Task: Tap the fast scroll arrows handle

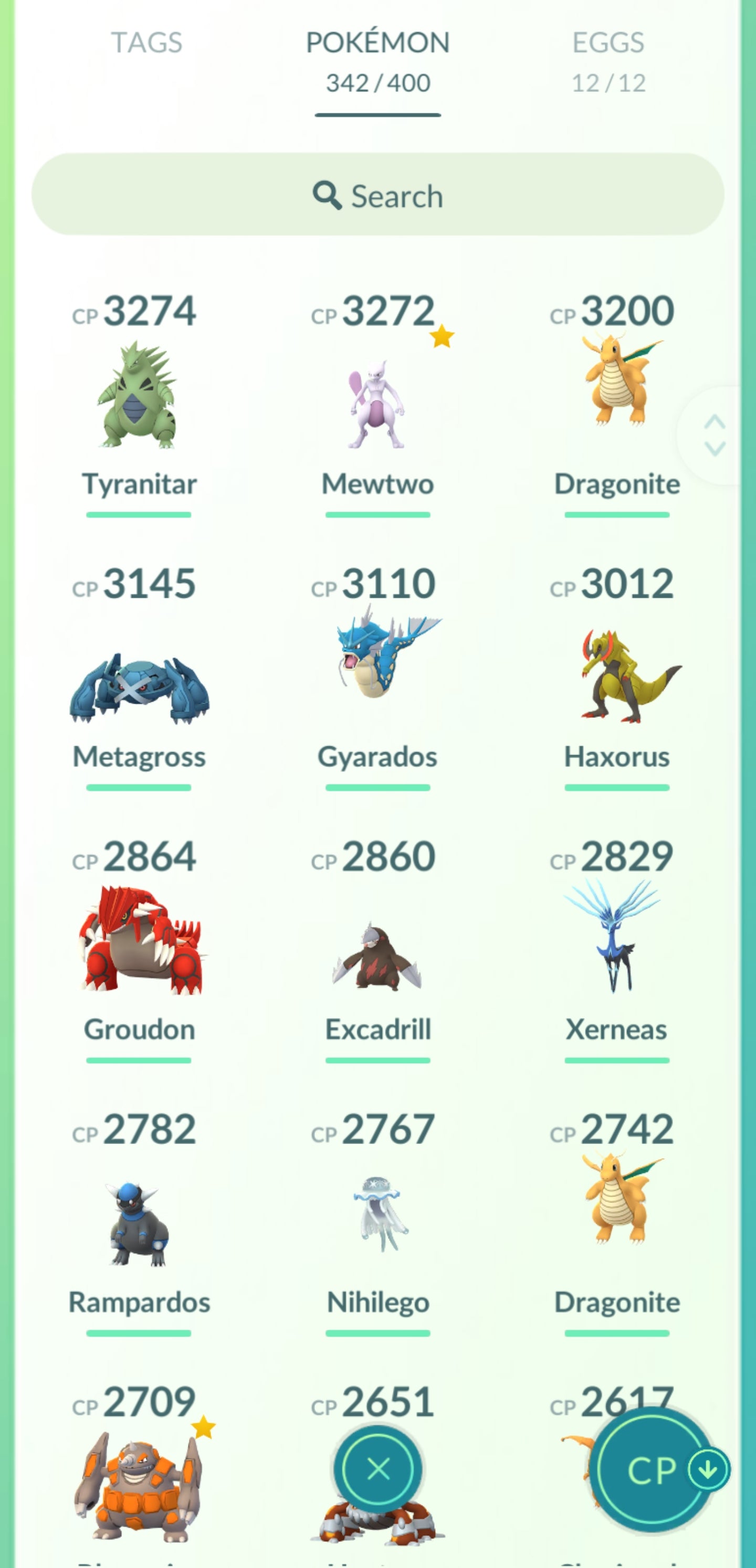Action: tap(715, 435)
